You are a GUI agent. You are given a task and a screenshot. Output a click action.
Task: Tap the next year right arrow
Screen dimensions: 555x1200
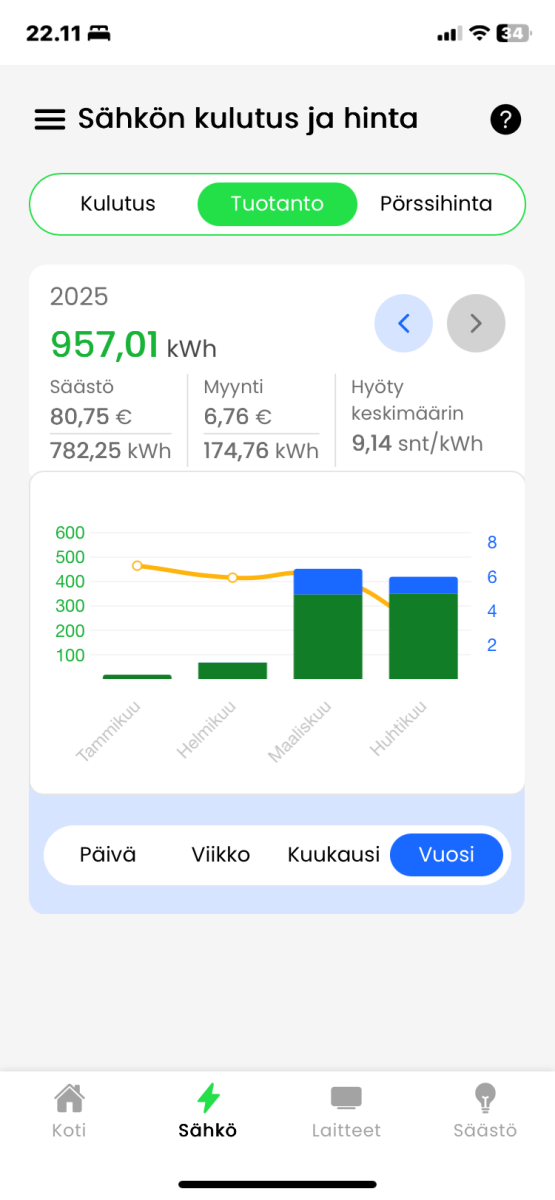(x=476, y=323)
